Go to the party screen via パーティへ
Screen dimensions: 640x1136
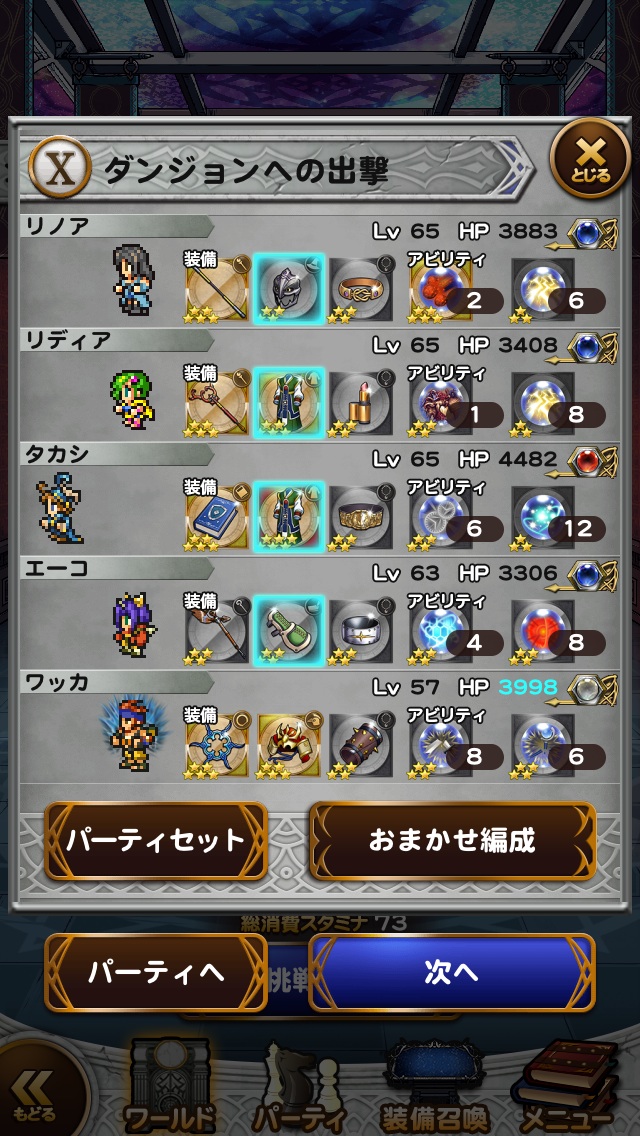click(x=155, y=972)
